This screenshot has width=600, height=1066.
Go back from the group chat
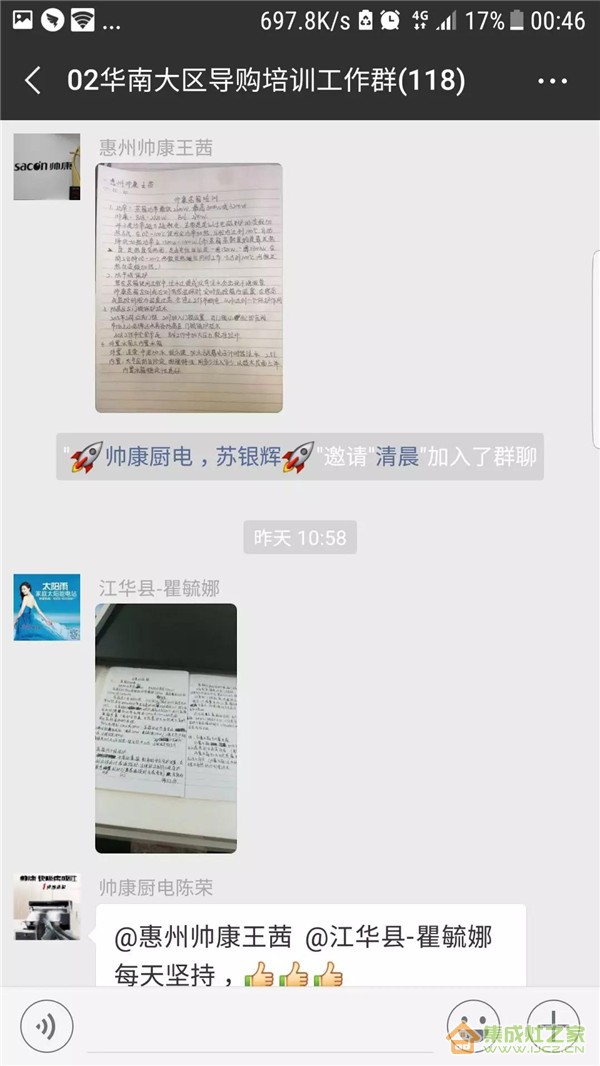coord(33,81)
